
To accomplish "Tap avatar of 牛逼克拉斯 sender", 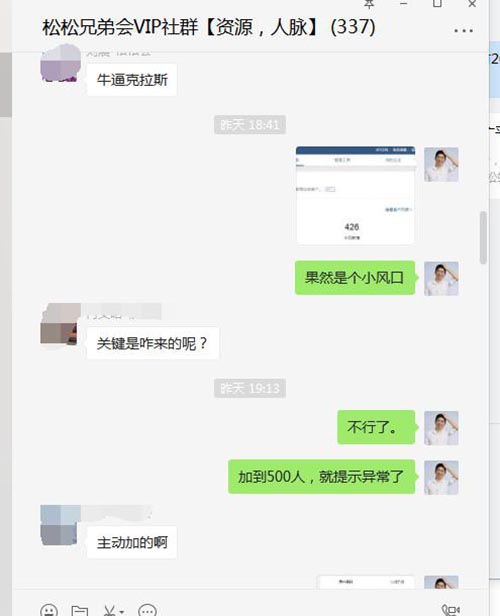I will tap(60, 63).
